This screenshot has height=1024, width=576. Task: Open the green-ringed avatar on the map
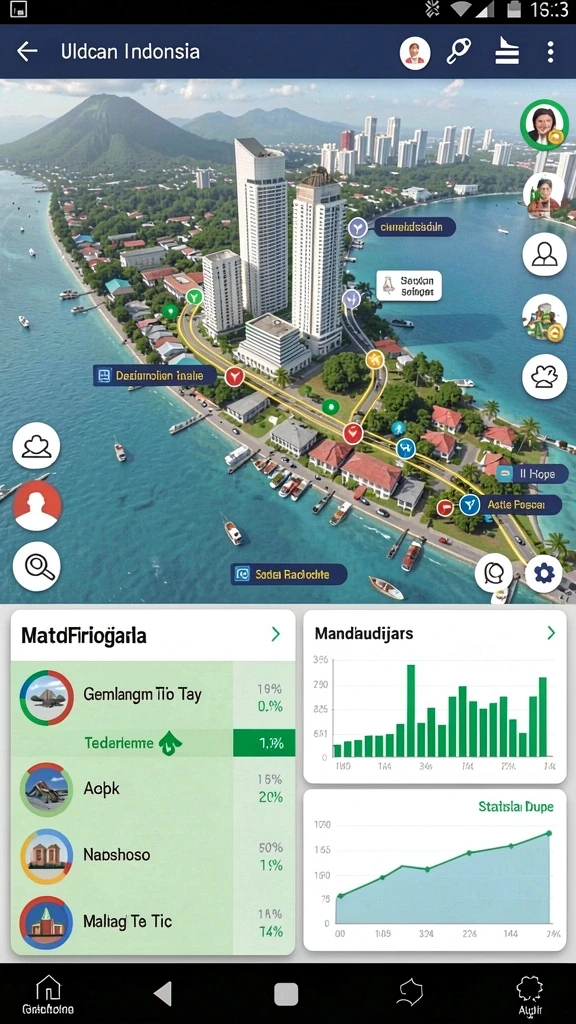(x=543, y=124)
